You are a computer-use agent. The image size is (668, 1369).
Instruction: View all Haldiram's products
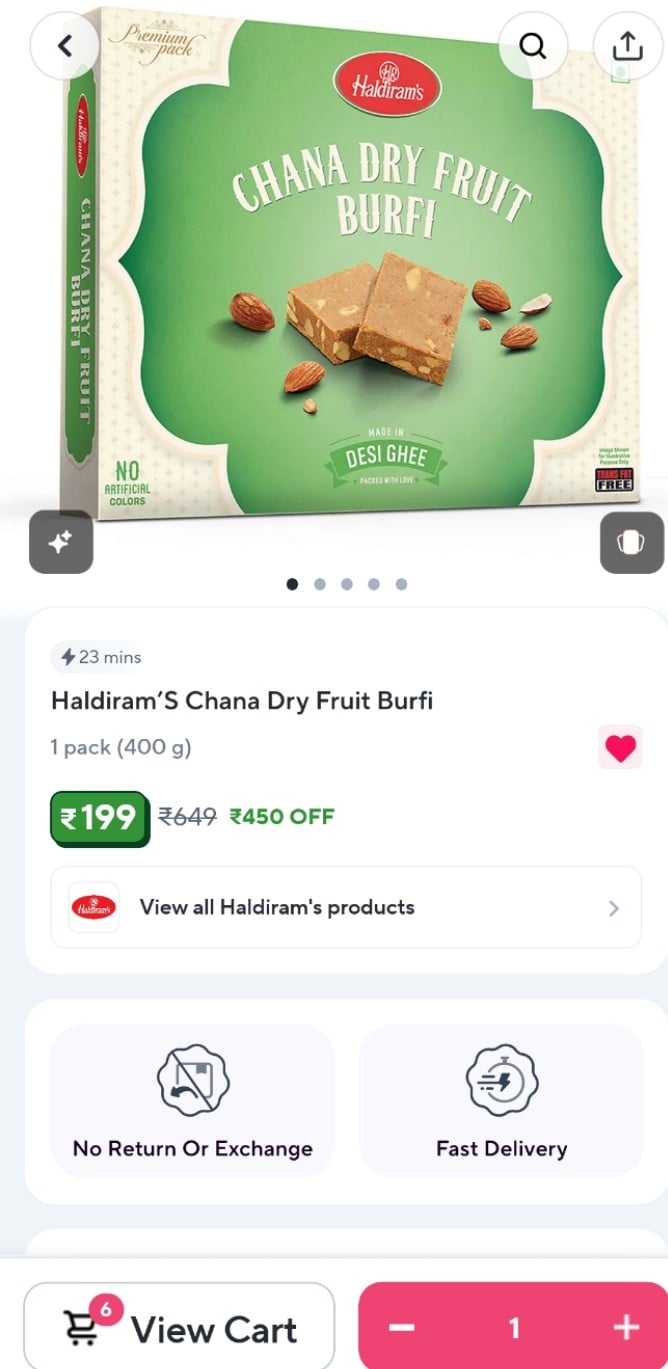345,907
